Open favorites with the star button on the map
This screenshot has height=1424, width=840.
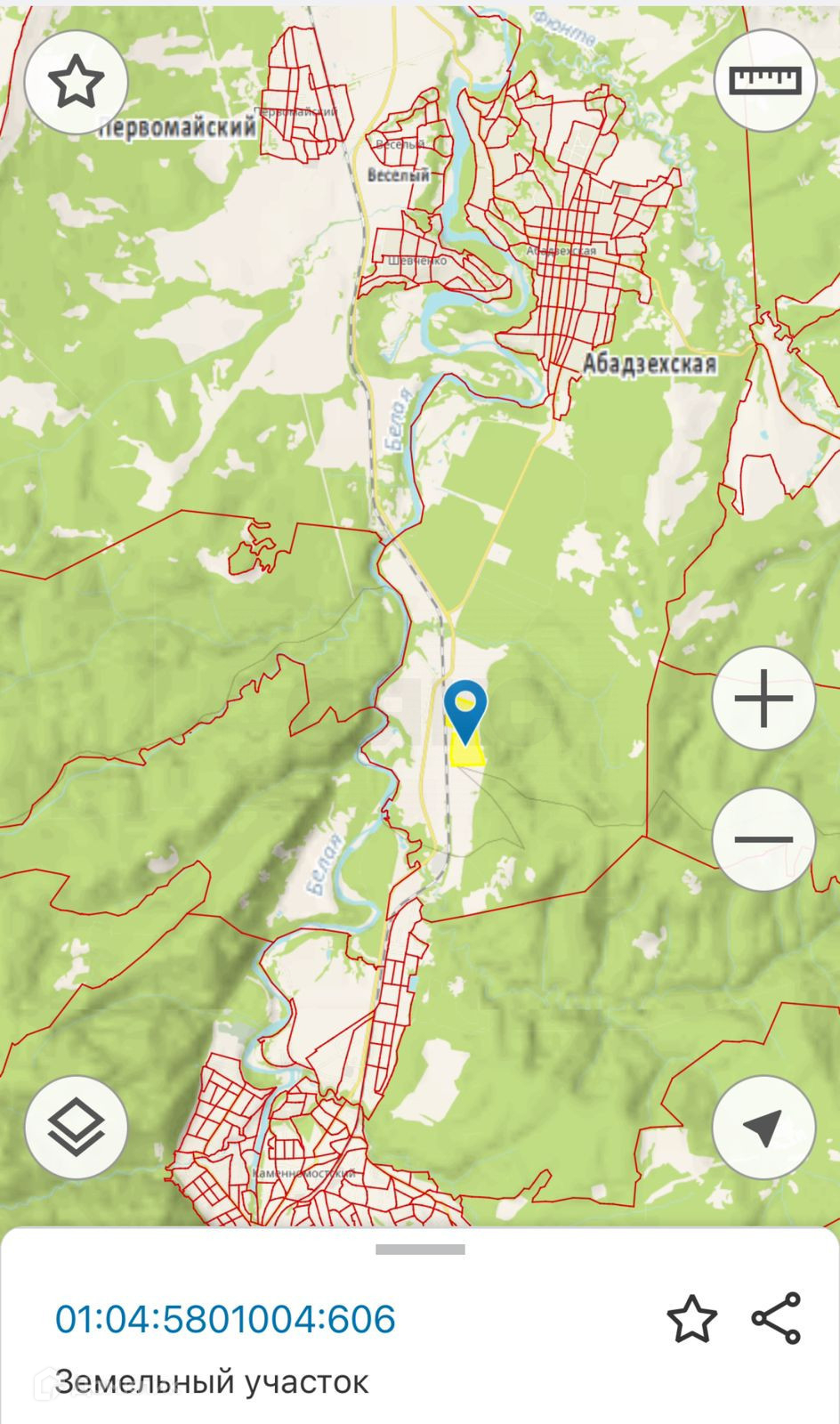77,82
